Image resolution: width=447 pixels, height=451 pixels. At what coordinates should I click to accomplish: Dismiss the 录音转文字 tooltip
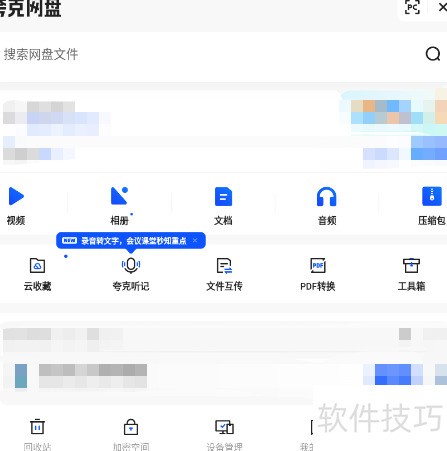pyautogui.click(x=195, y=240)
